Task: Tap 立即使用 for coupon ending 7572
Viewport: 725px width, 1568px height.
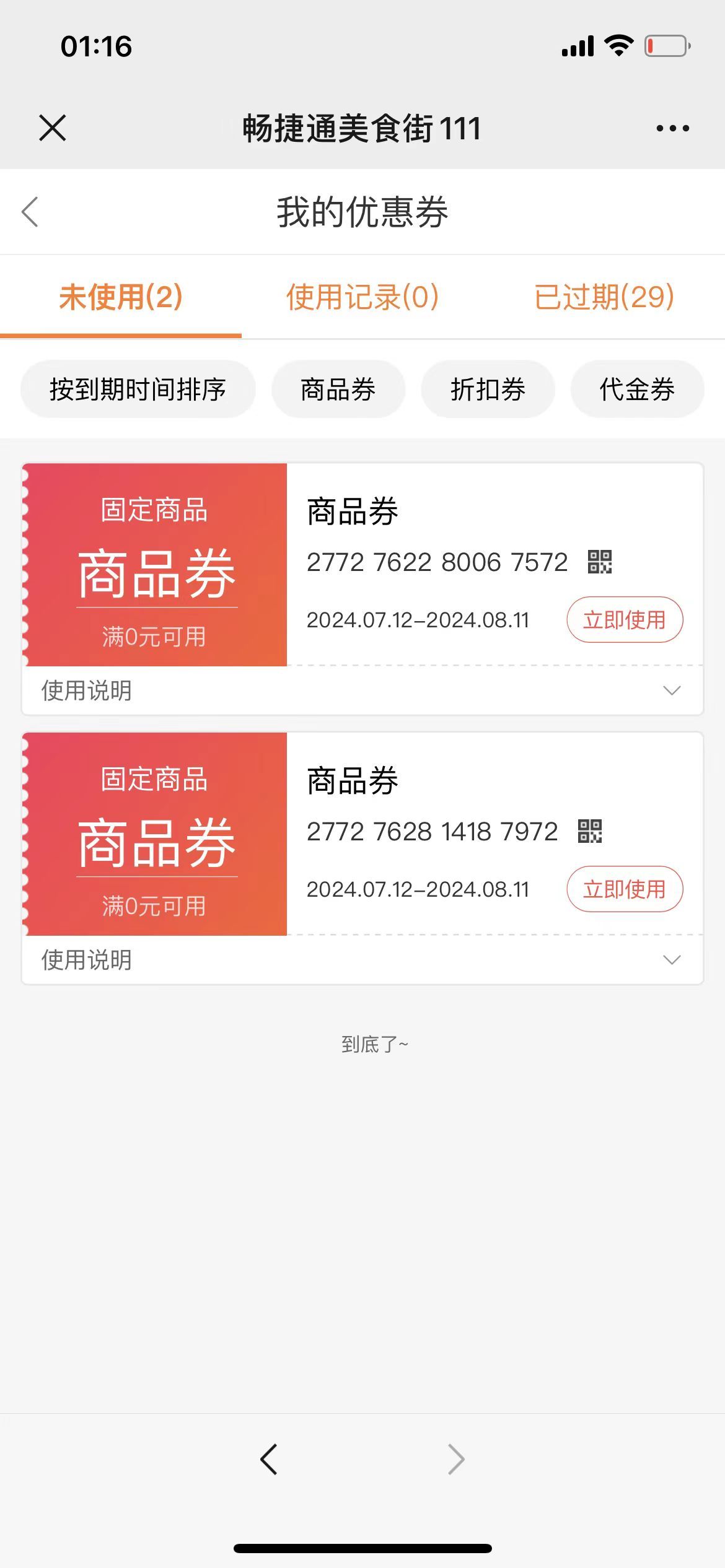Action: [x=624, y=619]
